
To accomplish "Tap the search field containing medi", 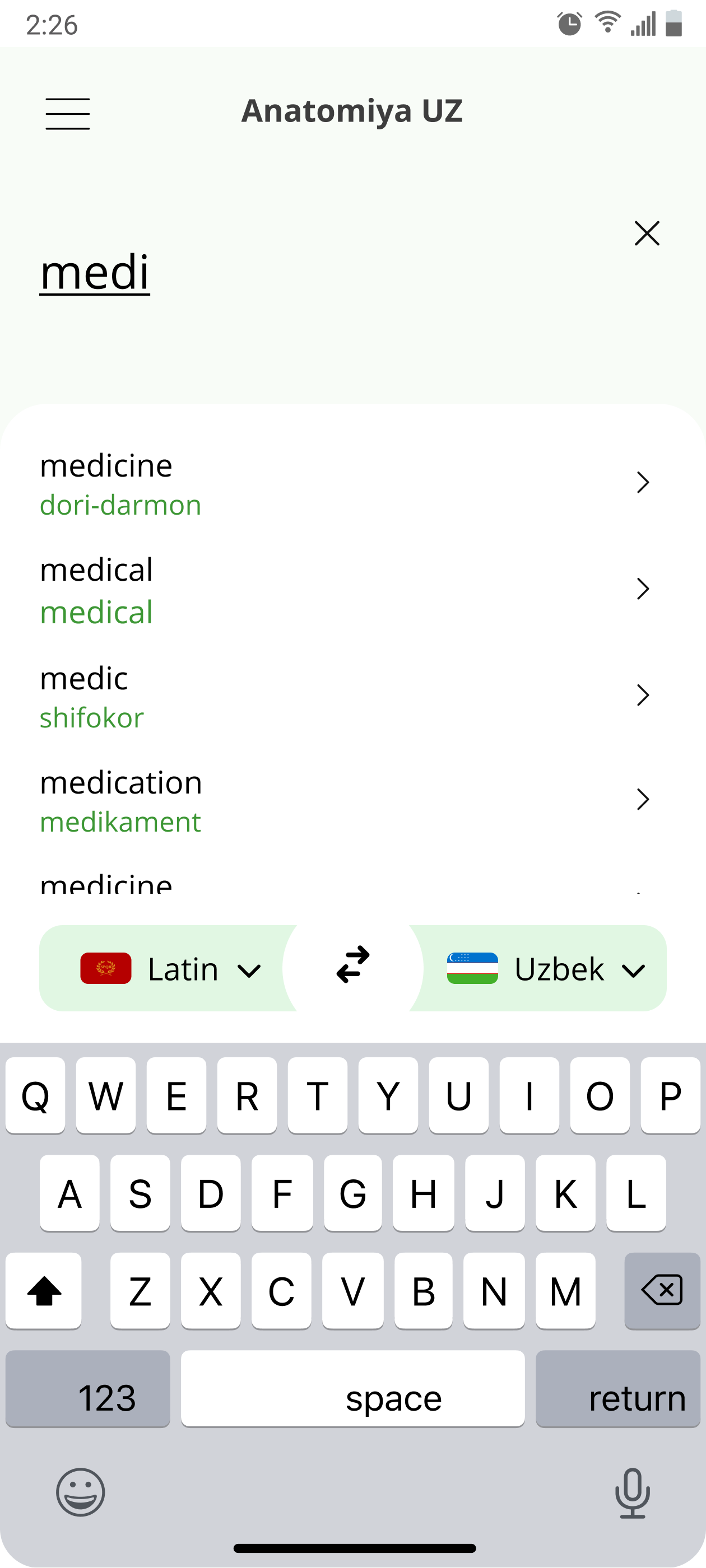I will tap(244, 272).
